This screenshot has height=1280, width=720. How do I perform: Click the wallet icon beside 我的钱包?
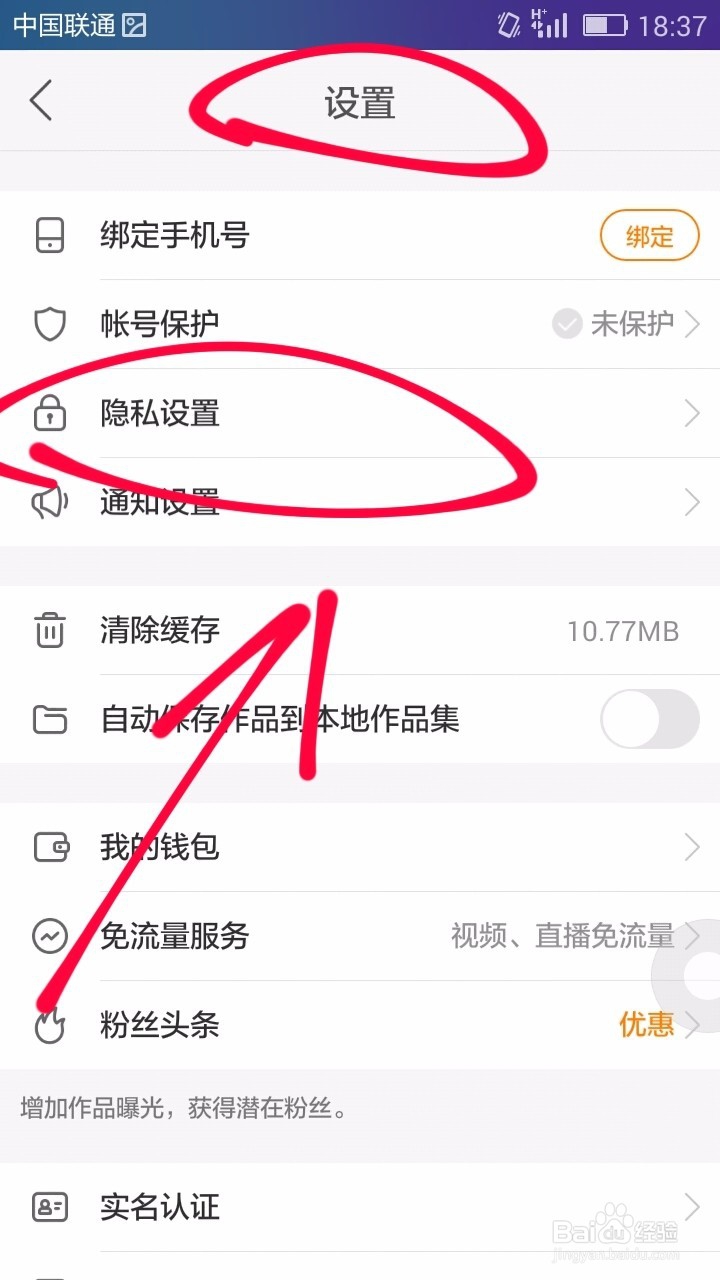[x=49, y=846]
